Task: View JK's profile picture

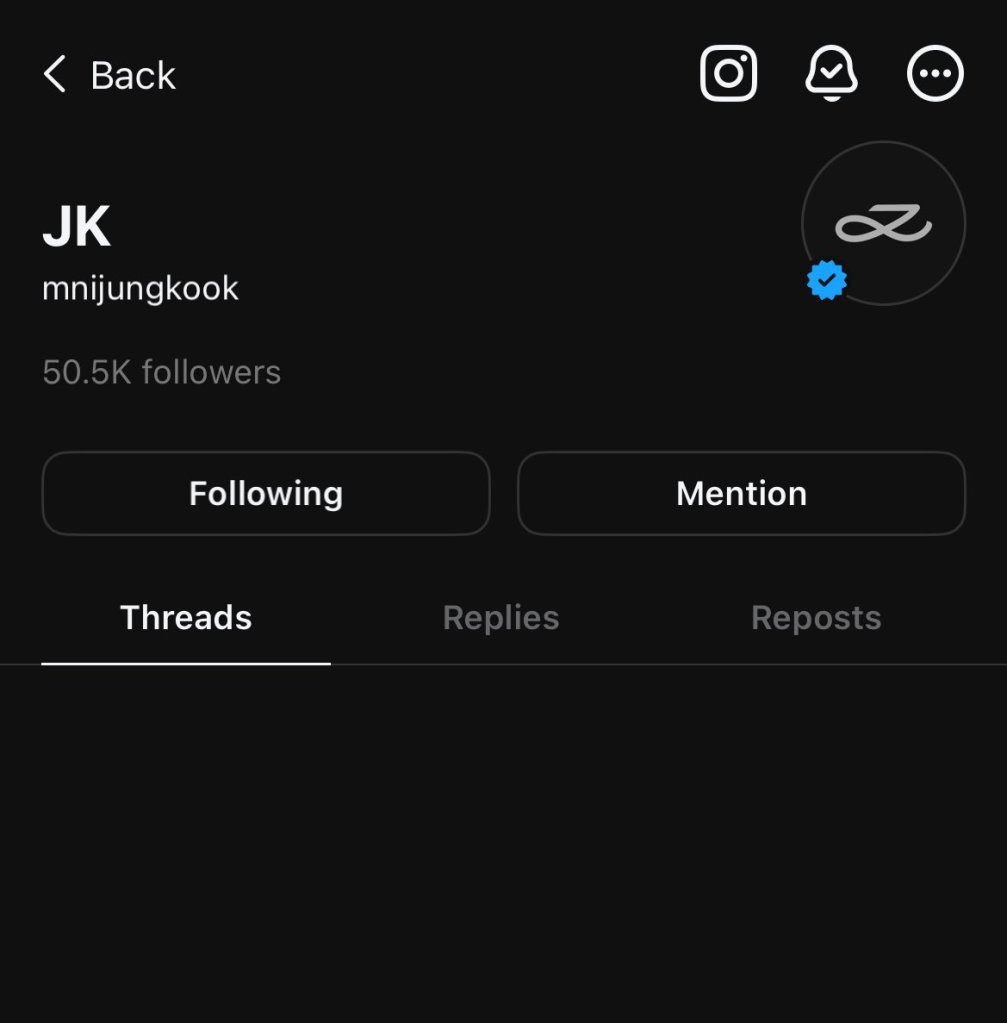Action: pos(883,223)
